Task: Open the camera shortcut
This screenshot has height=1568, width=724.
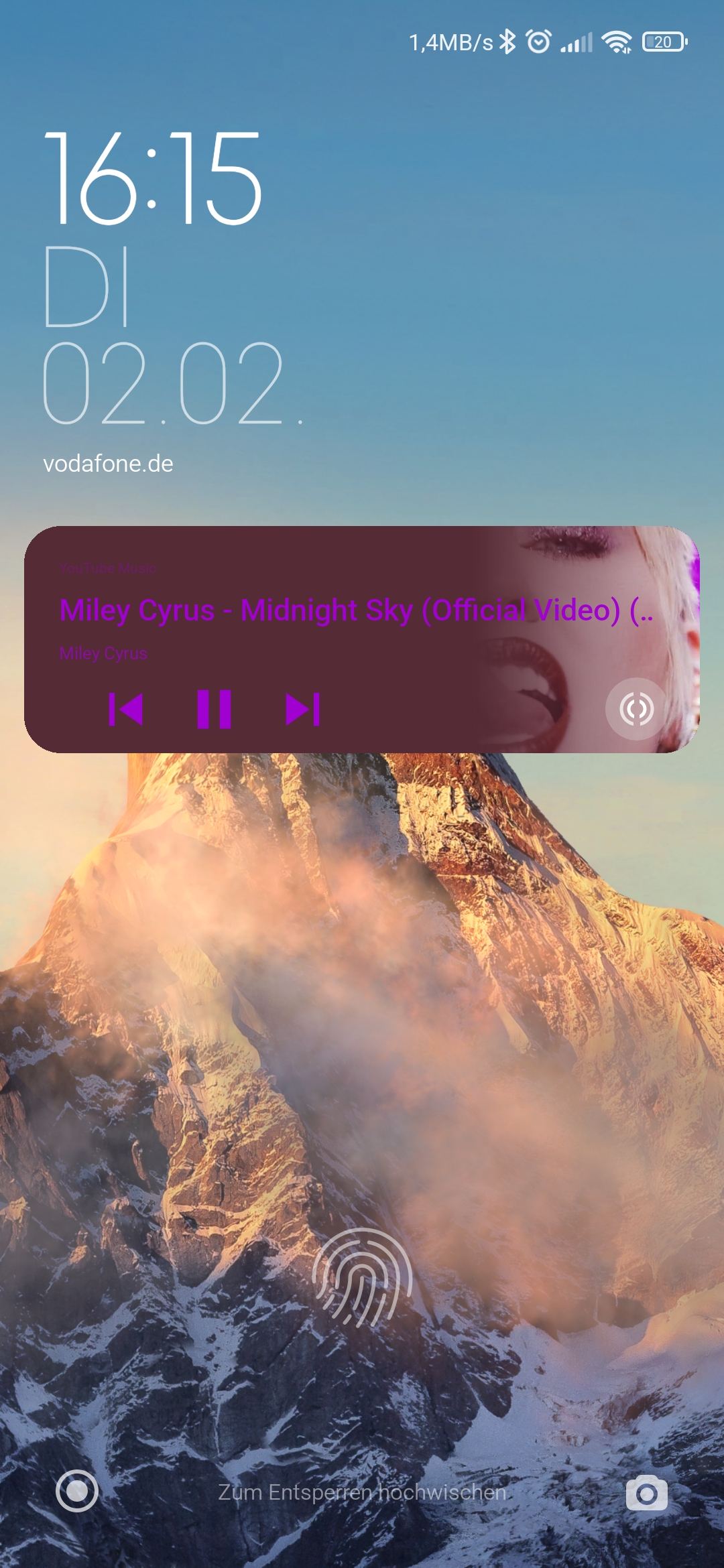Action: pos(647,1492)
